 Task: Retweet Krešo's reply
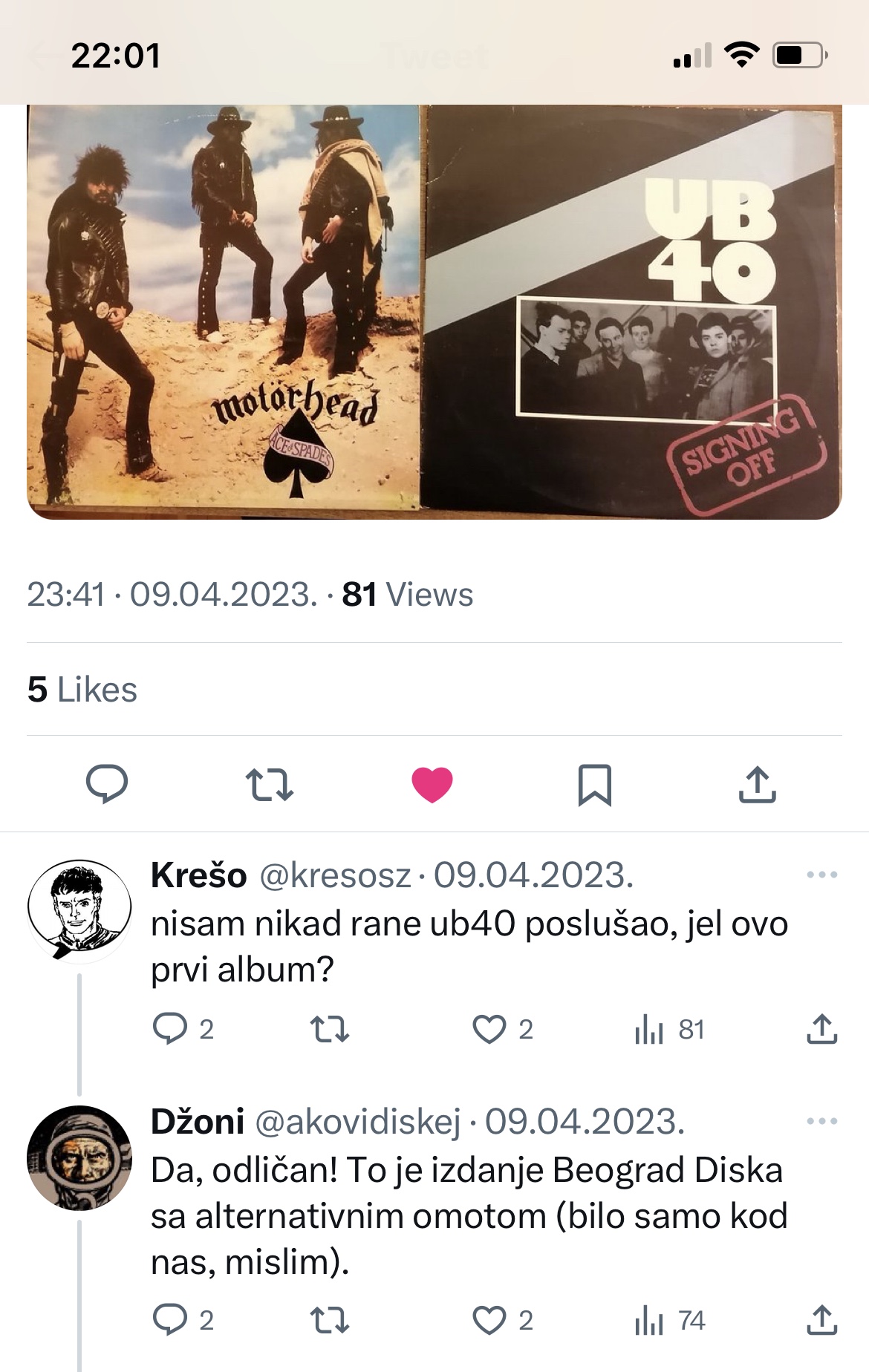pos(329,1029)
